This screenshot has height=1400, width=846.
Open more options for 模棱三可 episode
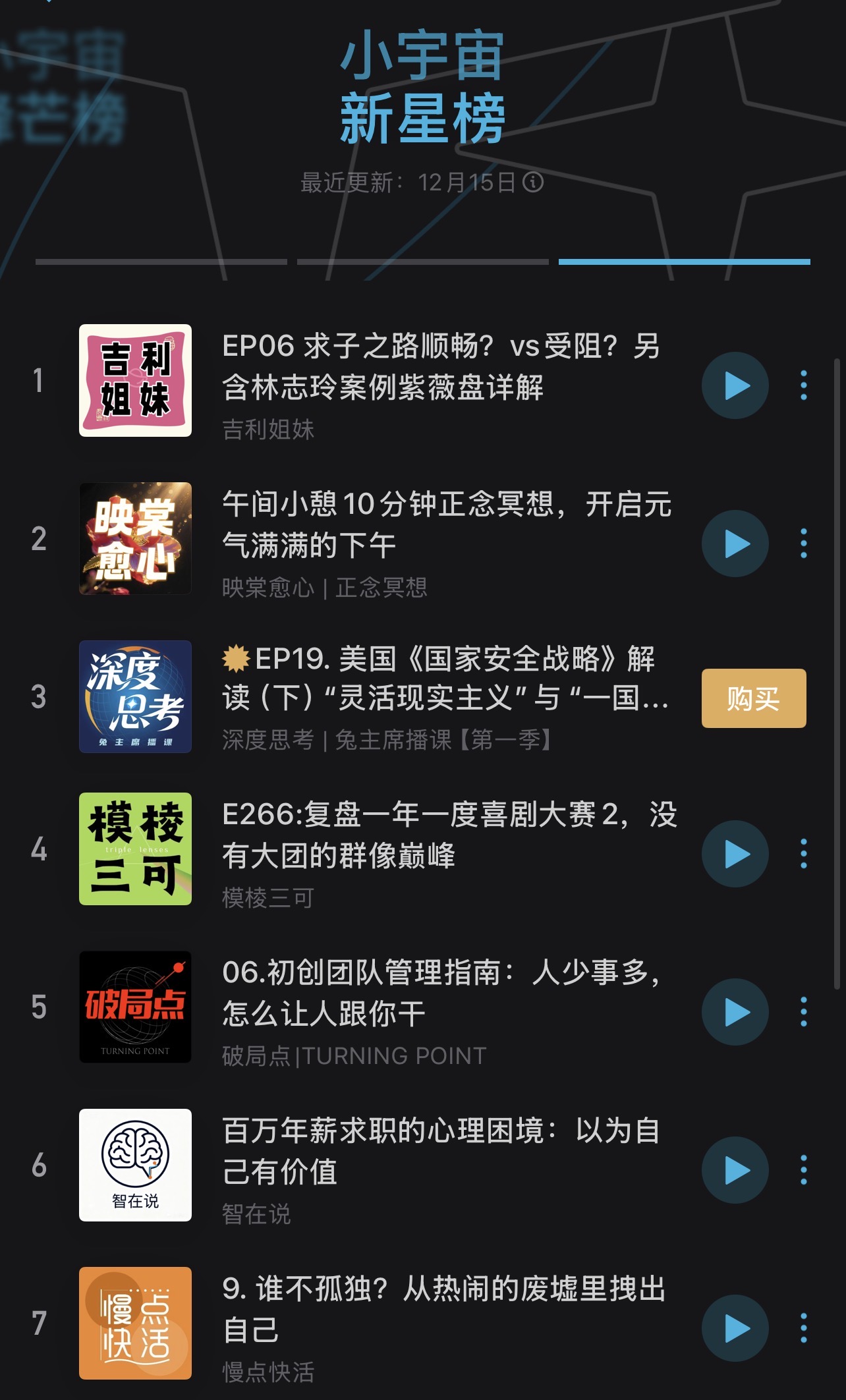pos(803,854)
